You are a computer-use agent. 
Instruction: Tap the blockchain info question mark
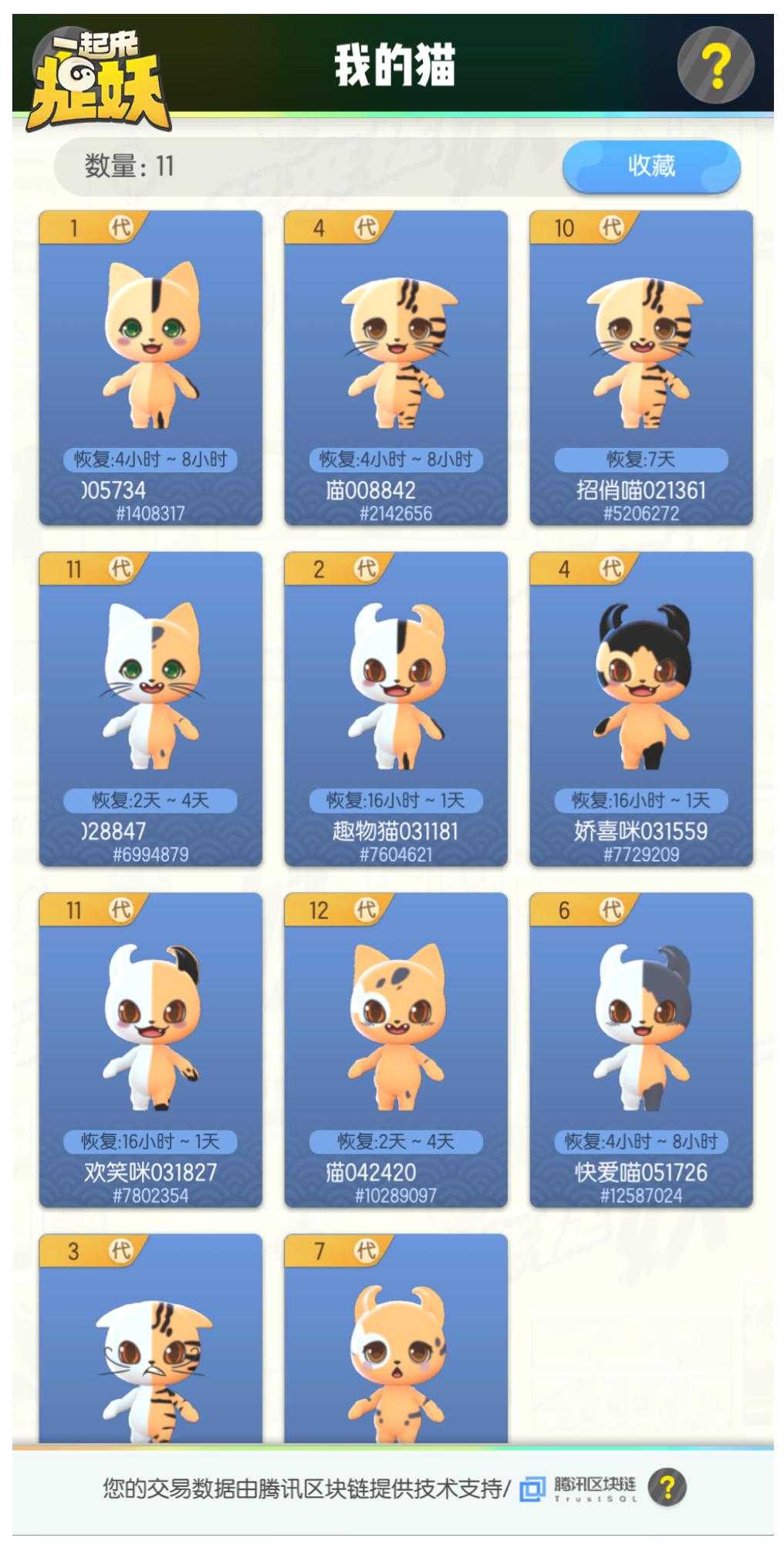(x=667, y=1487)
